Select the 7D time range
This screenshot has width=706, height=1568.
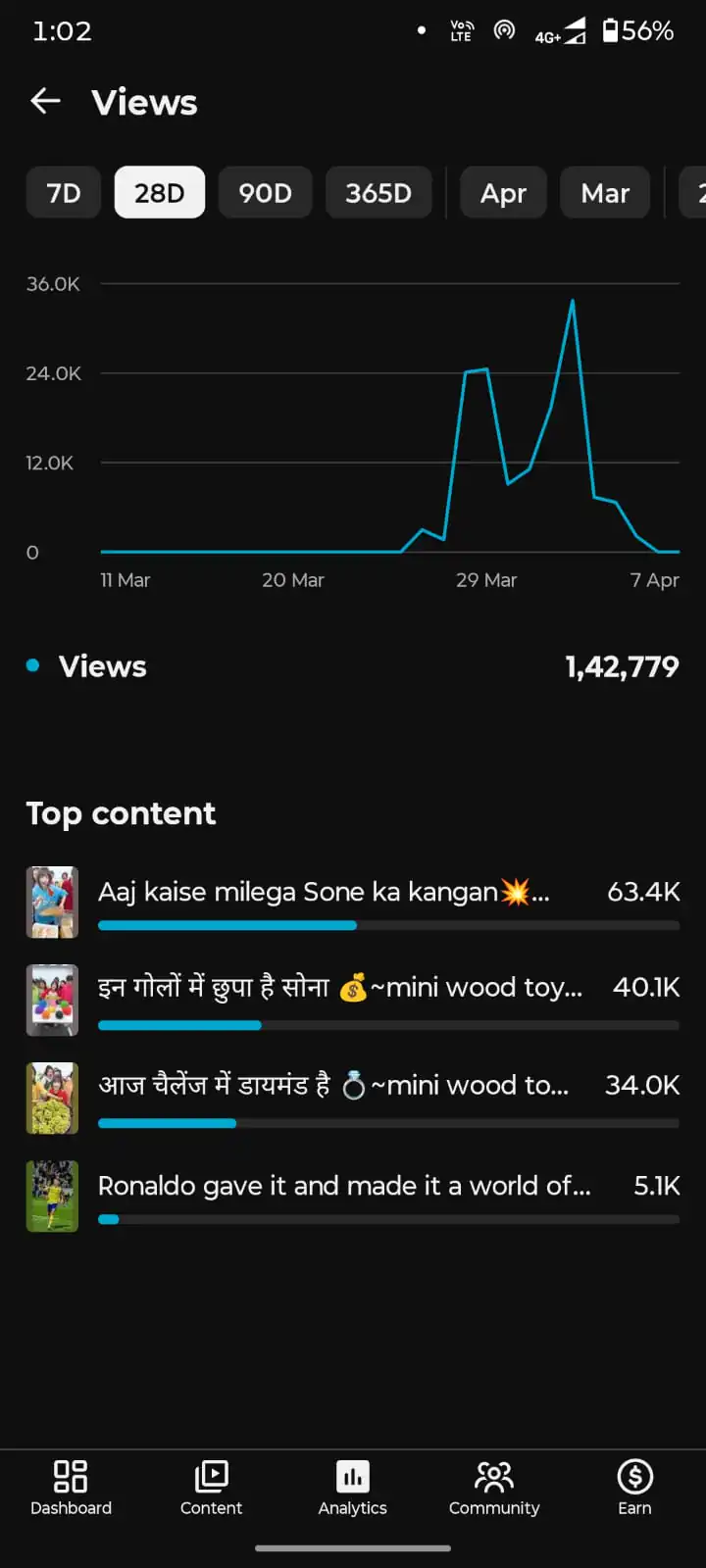(63, 192)
